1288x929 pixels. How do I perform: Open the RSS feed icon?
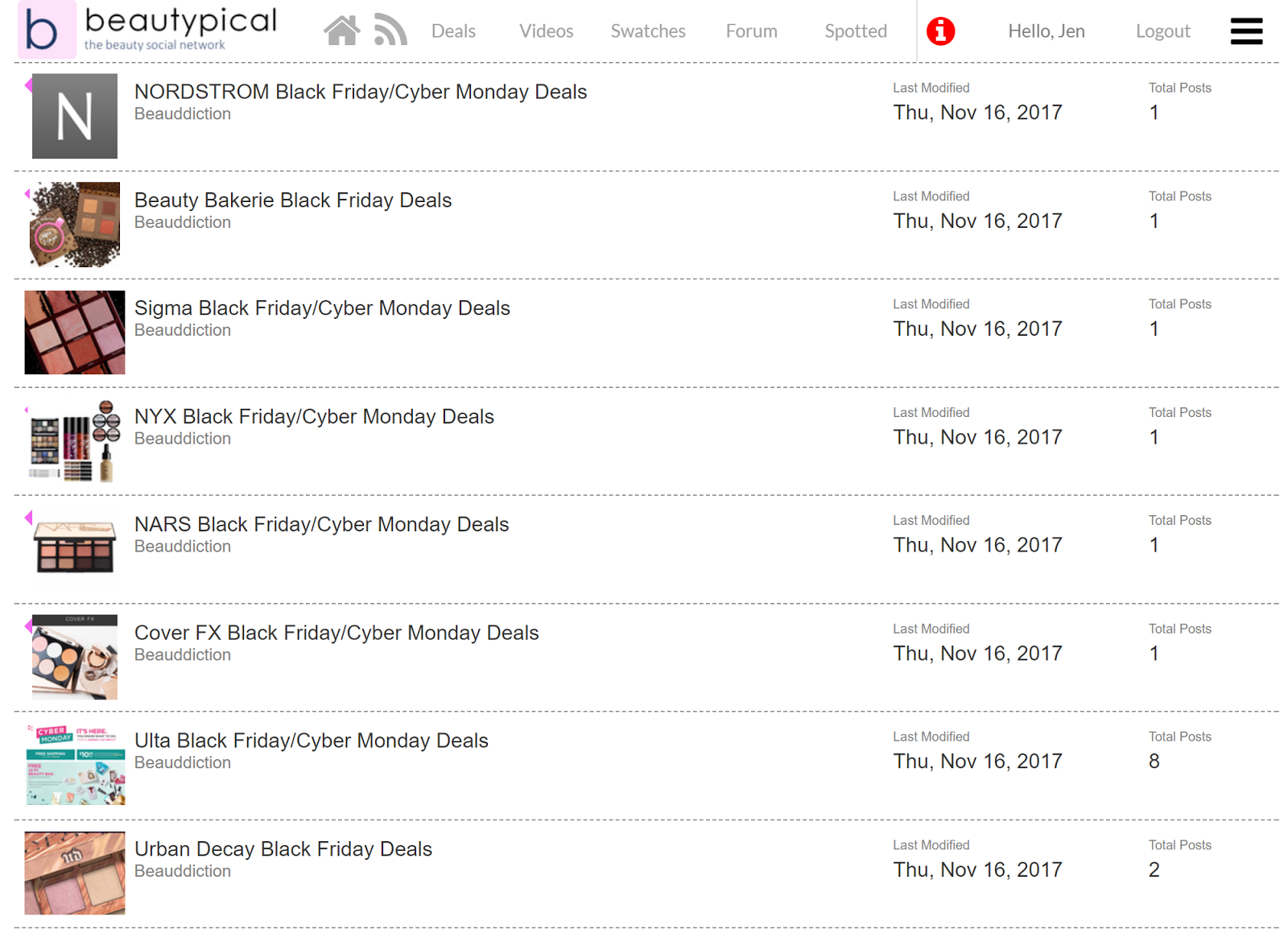pos(390,31)
